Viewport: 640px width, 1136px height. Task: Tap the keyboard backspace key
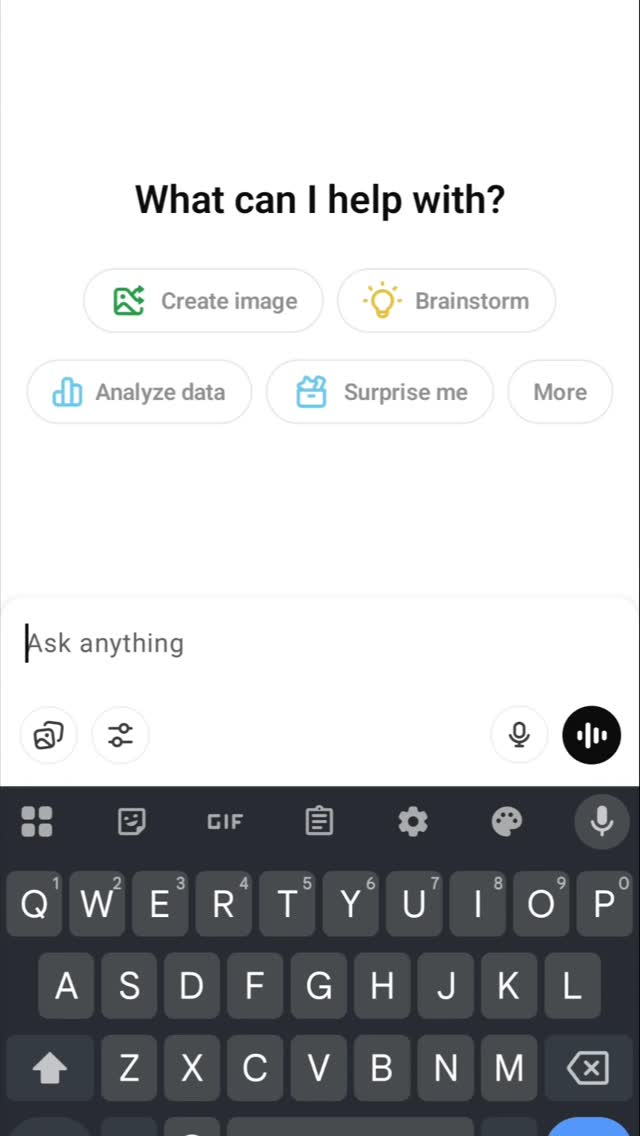[x=588, y=1069]
